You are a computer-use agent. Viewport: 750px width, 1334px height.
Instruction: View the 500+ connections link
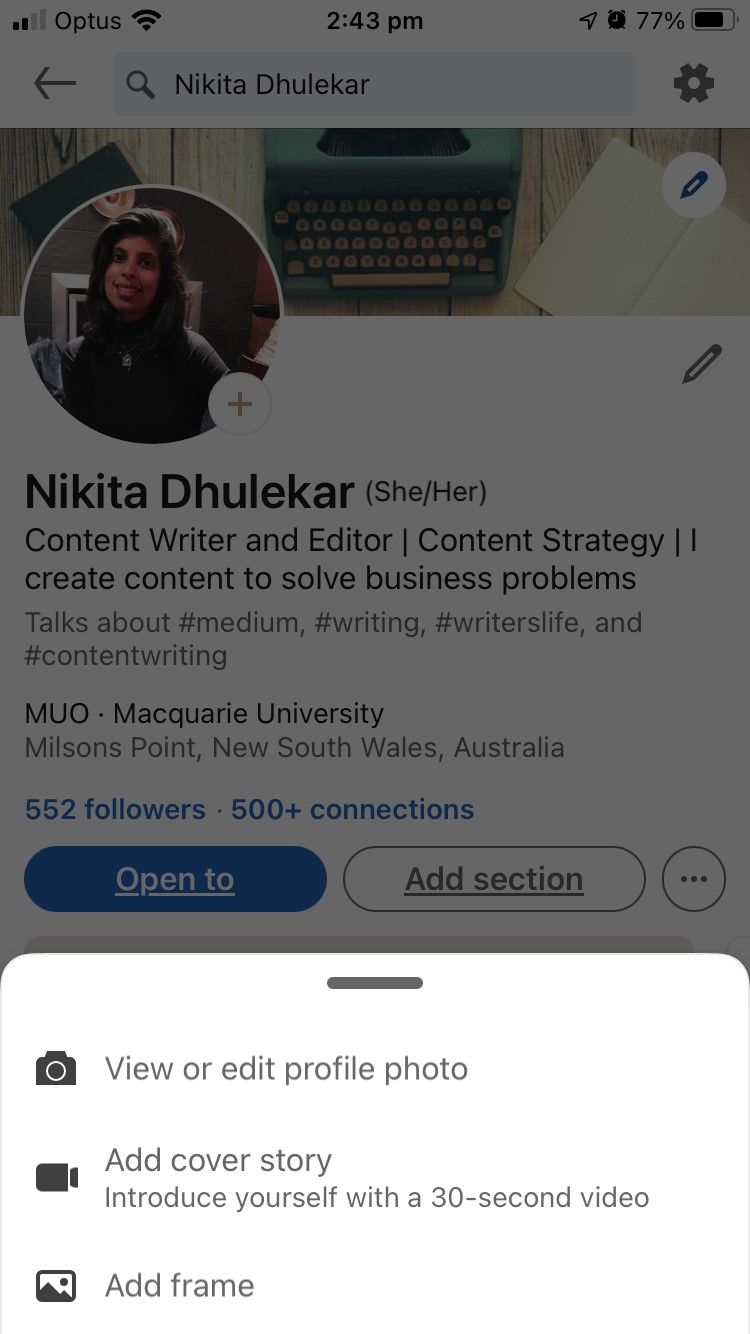pos(352,809)
